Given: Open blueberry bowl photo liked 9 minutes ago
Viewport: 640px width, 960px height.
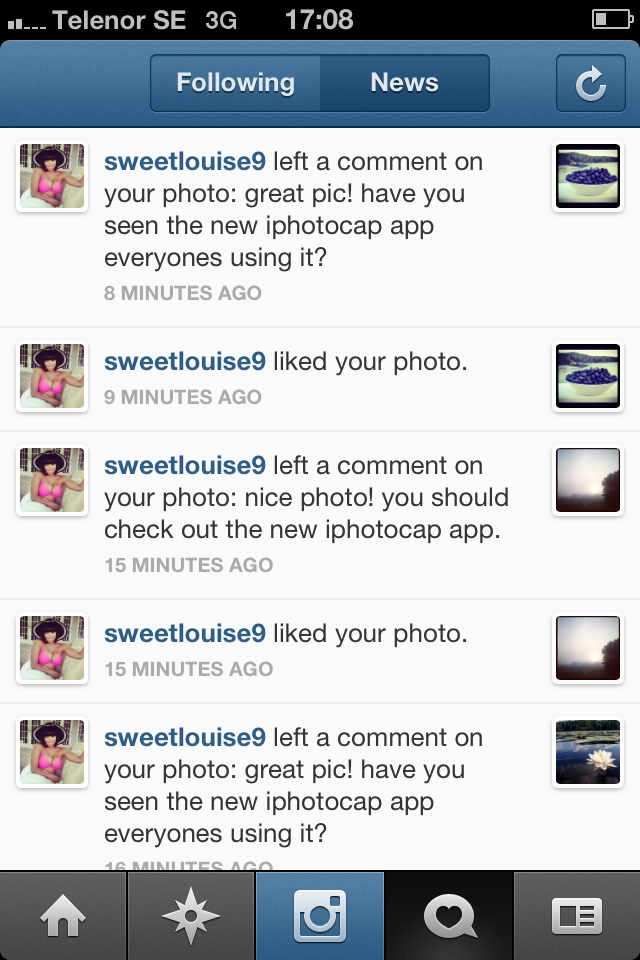Looking at the screenshot, I should pos(588,377).
